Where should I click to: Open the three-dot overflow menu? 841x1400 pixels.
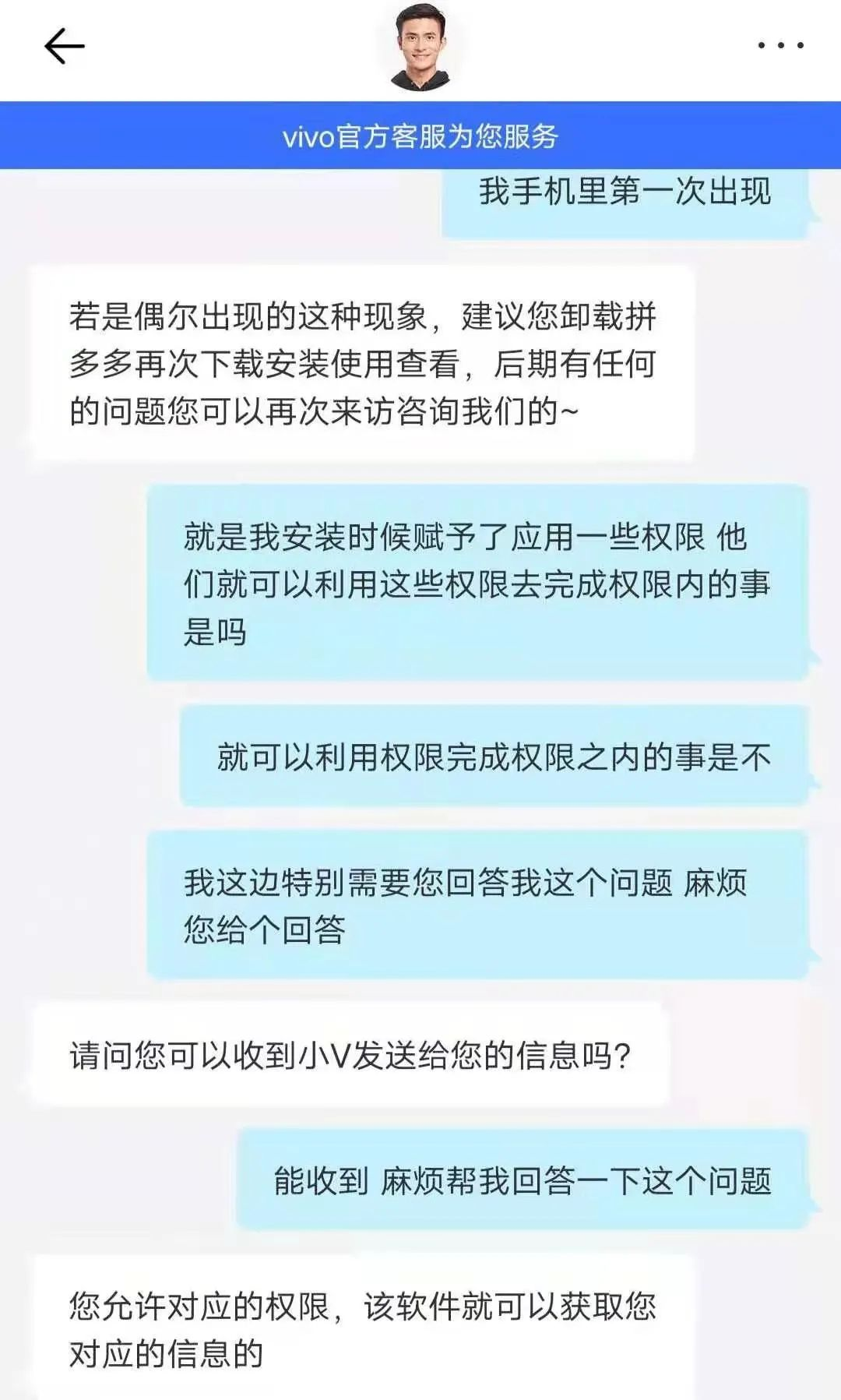780,45
